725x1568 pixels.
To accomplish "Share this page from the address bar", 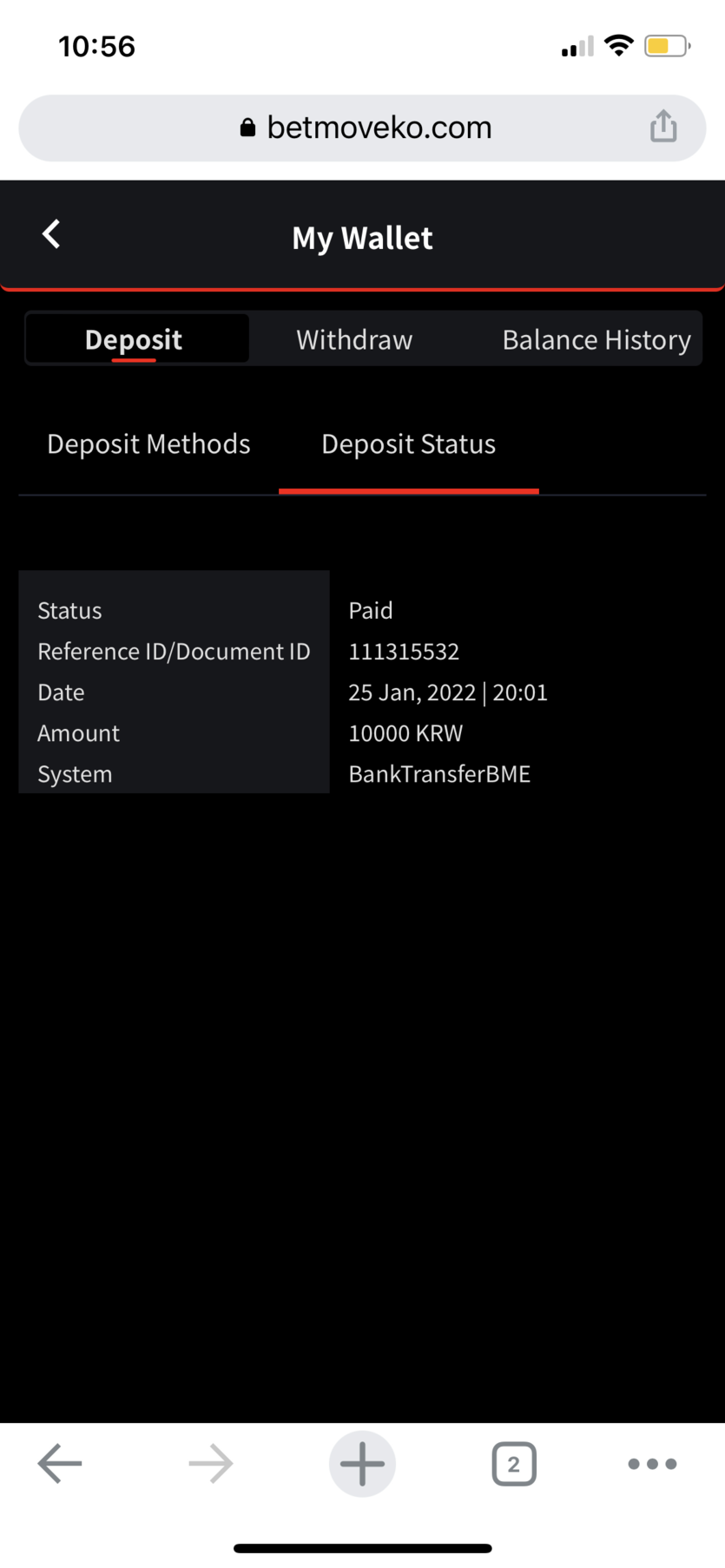I will (663, 127).
